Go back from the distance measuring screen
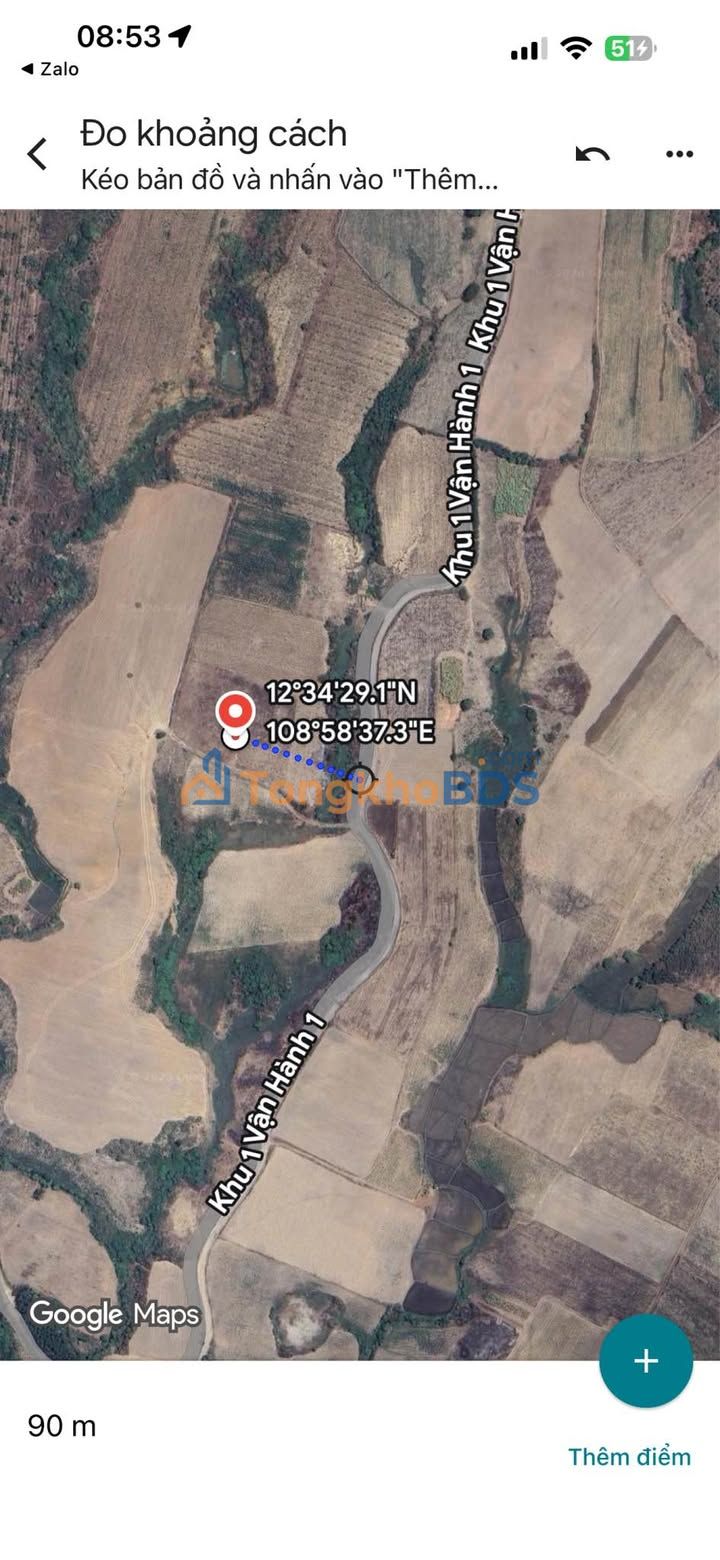Screen dimensions: 720x1560 (37, 154)
